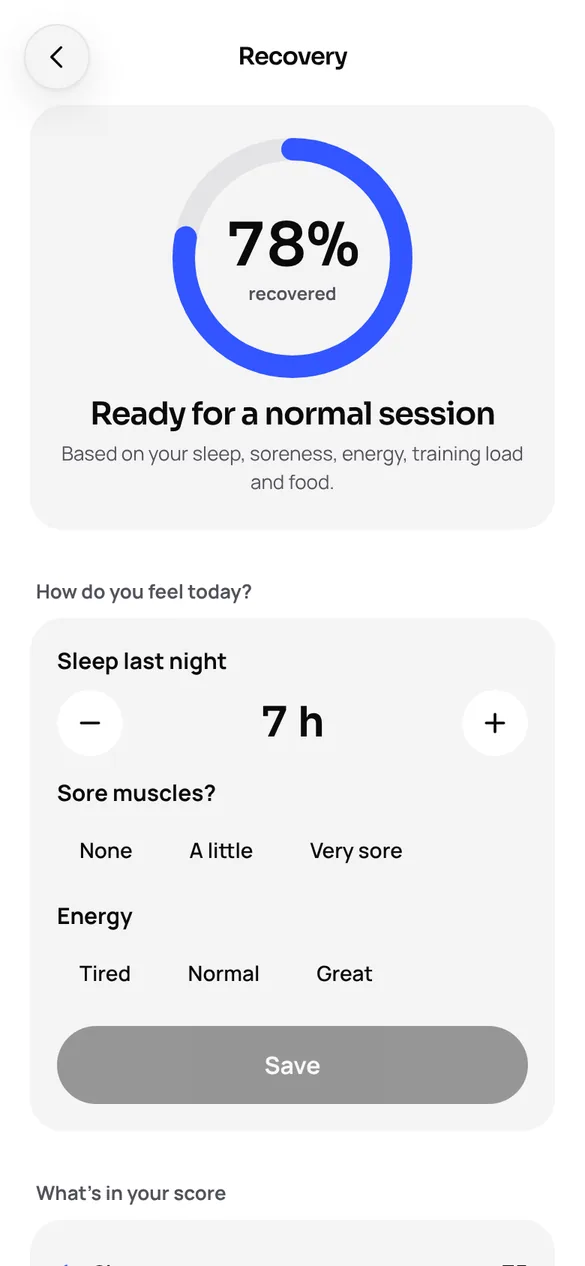
Task: Choose A little soreness
Action: (x=221, y=851)
